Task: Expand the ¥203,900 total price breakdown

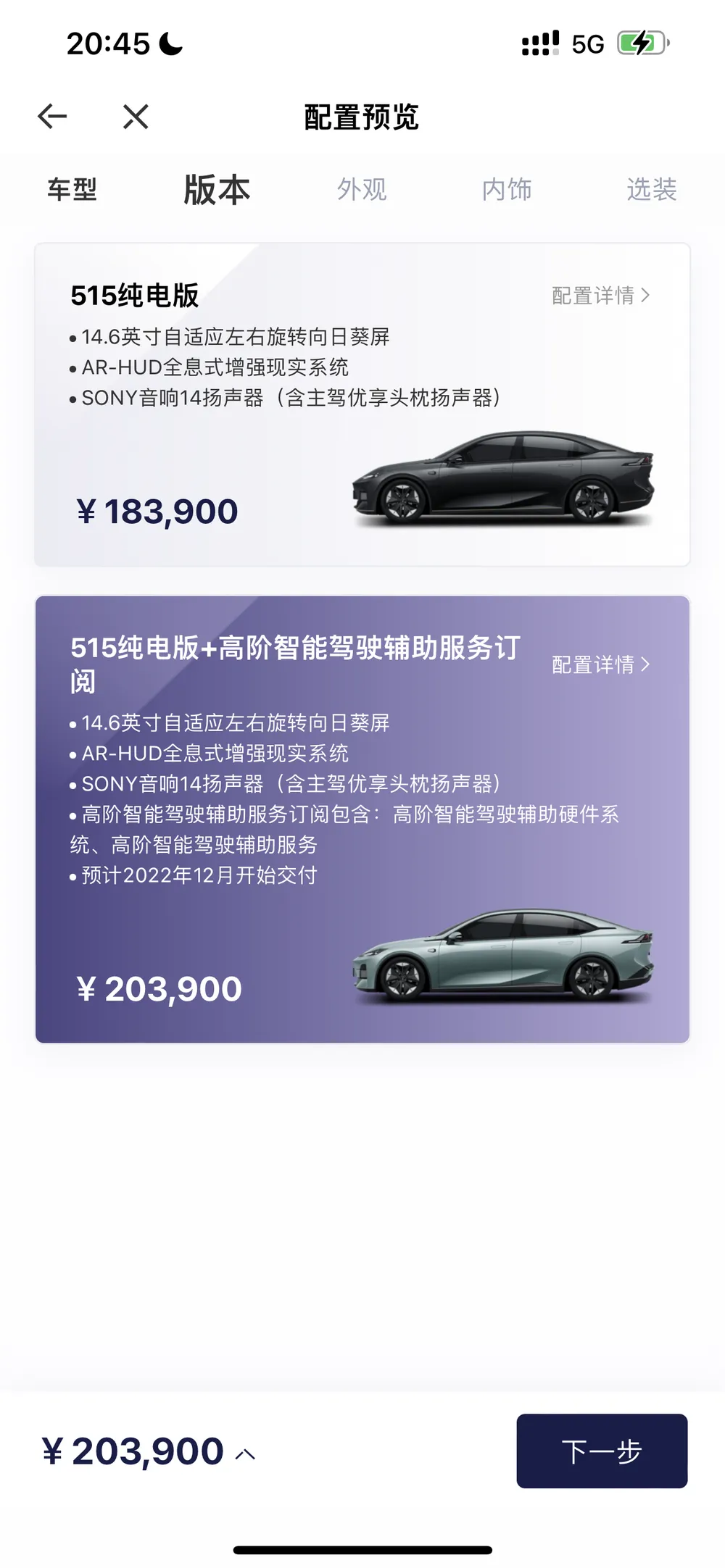Action: (246, 1454)
